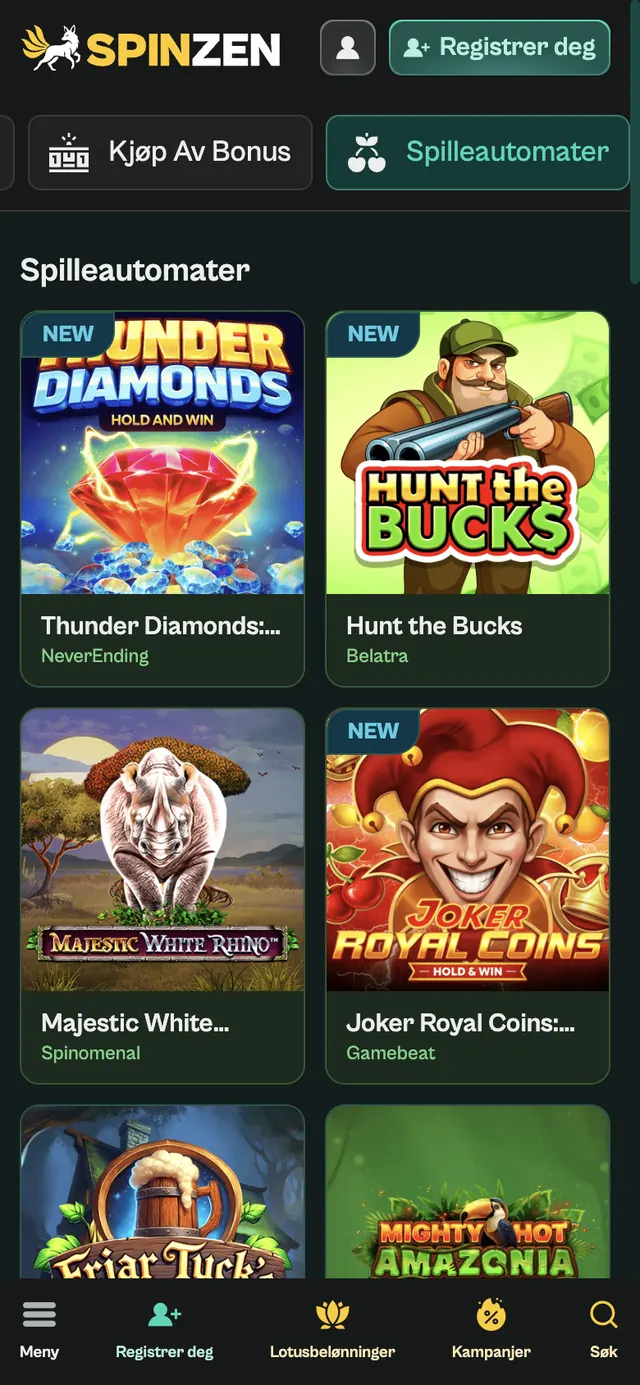Play Joker Royal Coins slot
This screenshot has height=1385, width=640.
468,896
